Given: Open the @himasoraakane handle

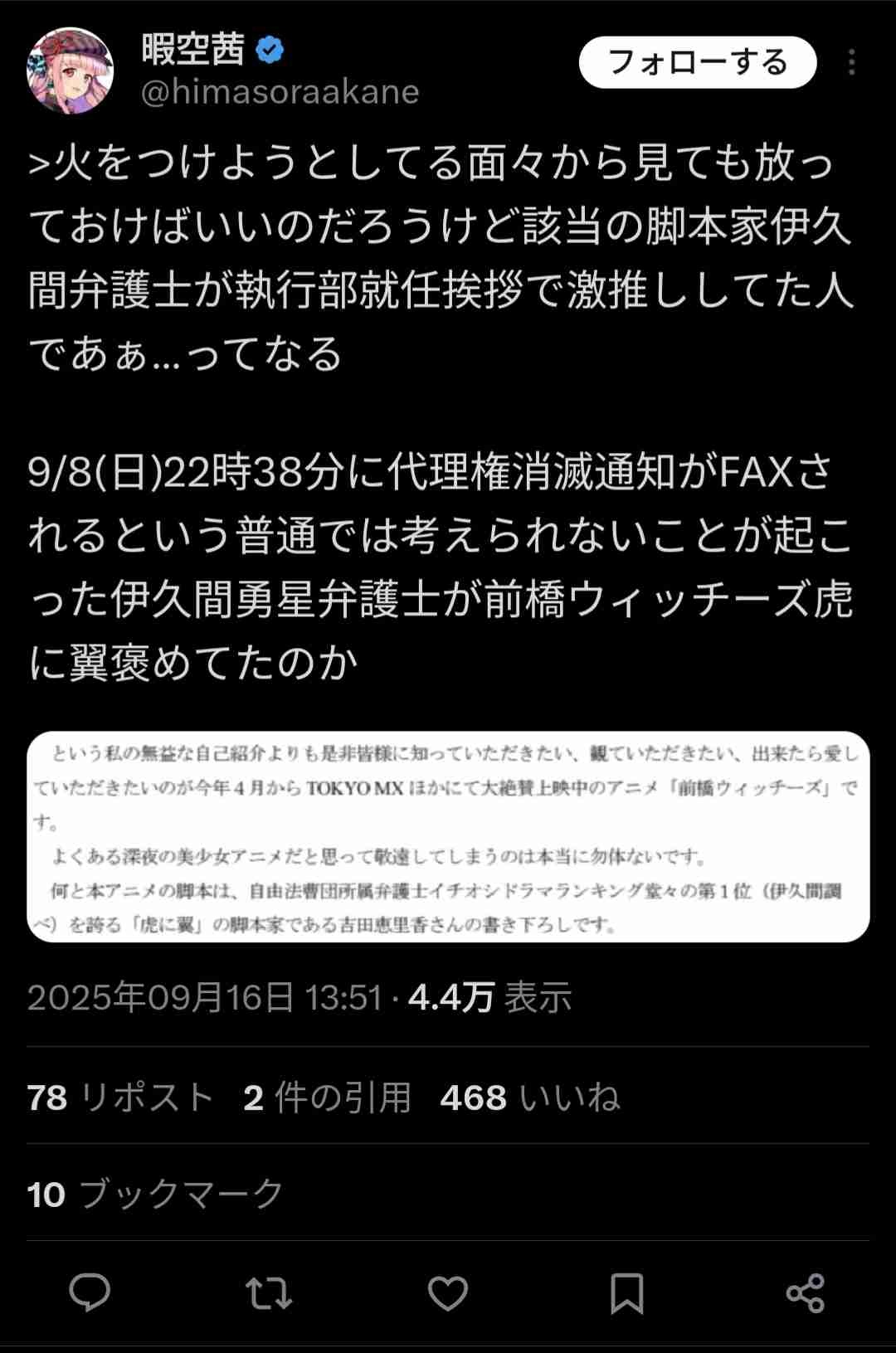Looking at the screenshot, I should [x=280, y=92].
